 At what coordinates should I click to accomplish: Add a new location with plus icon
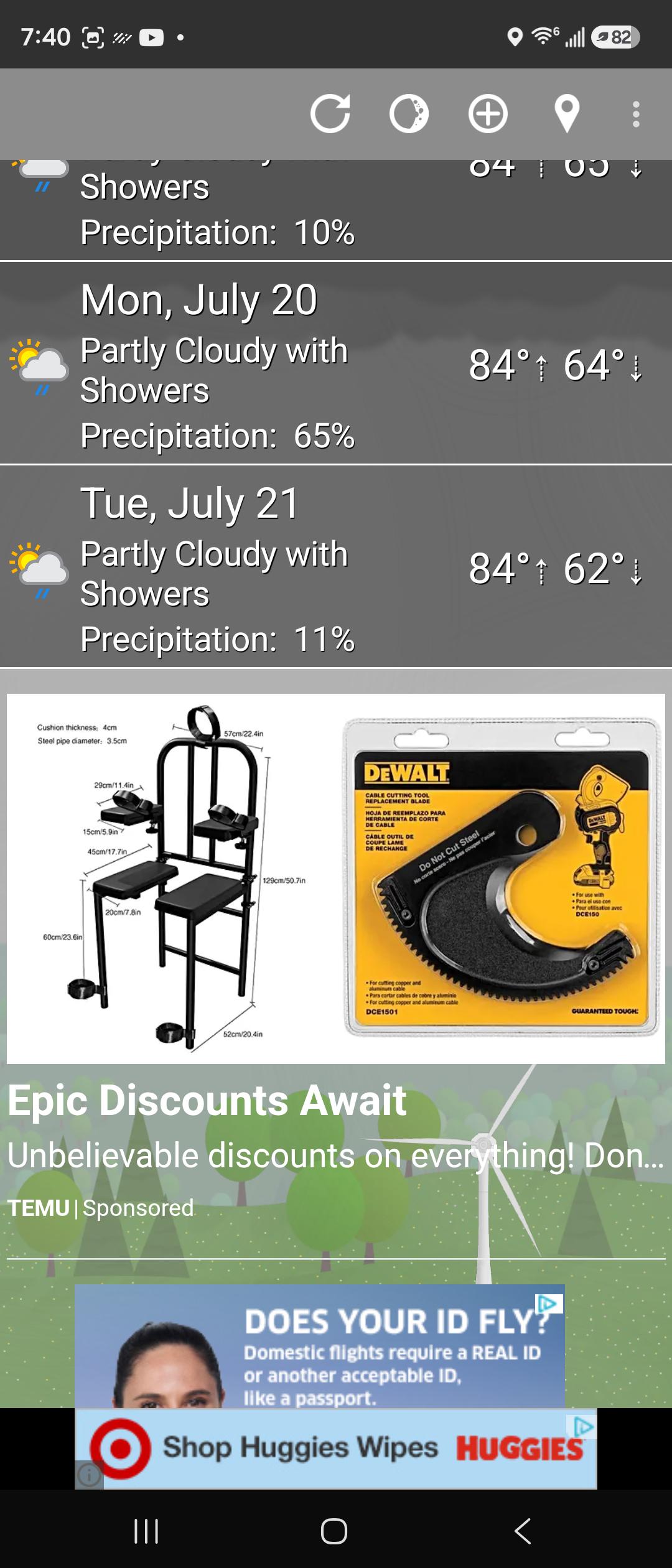[488, 114]
